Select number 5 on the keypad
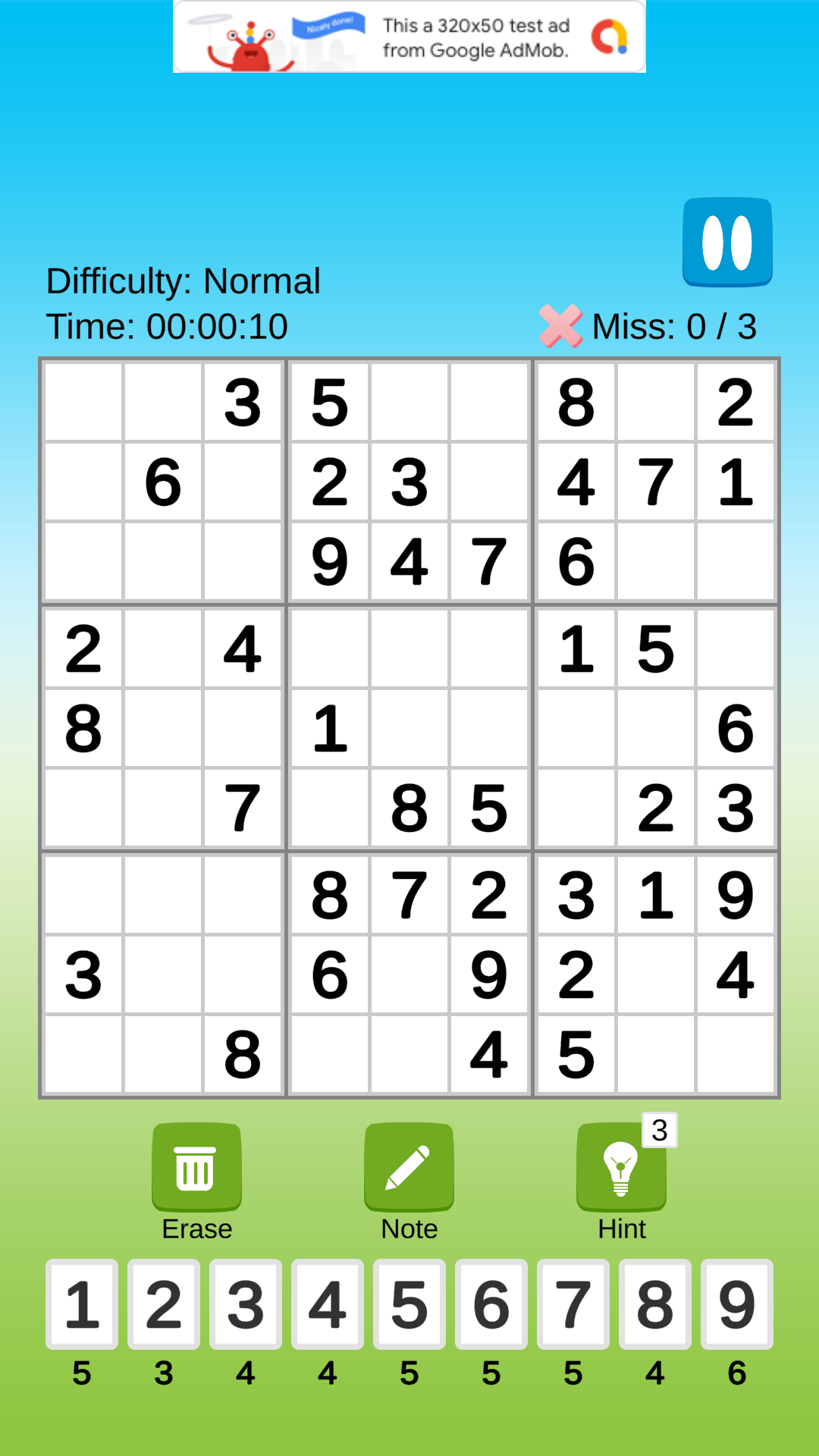Image resolution: width=819 pixels, height=1456 pixels. coord(409,1304)
